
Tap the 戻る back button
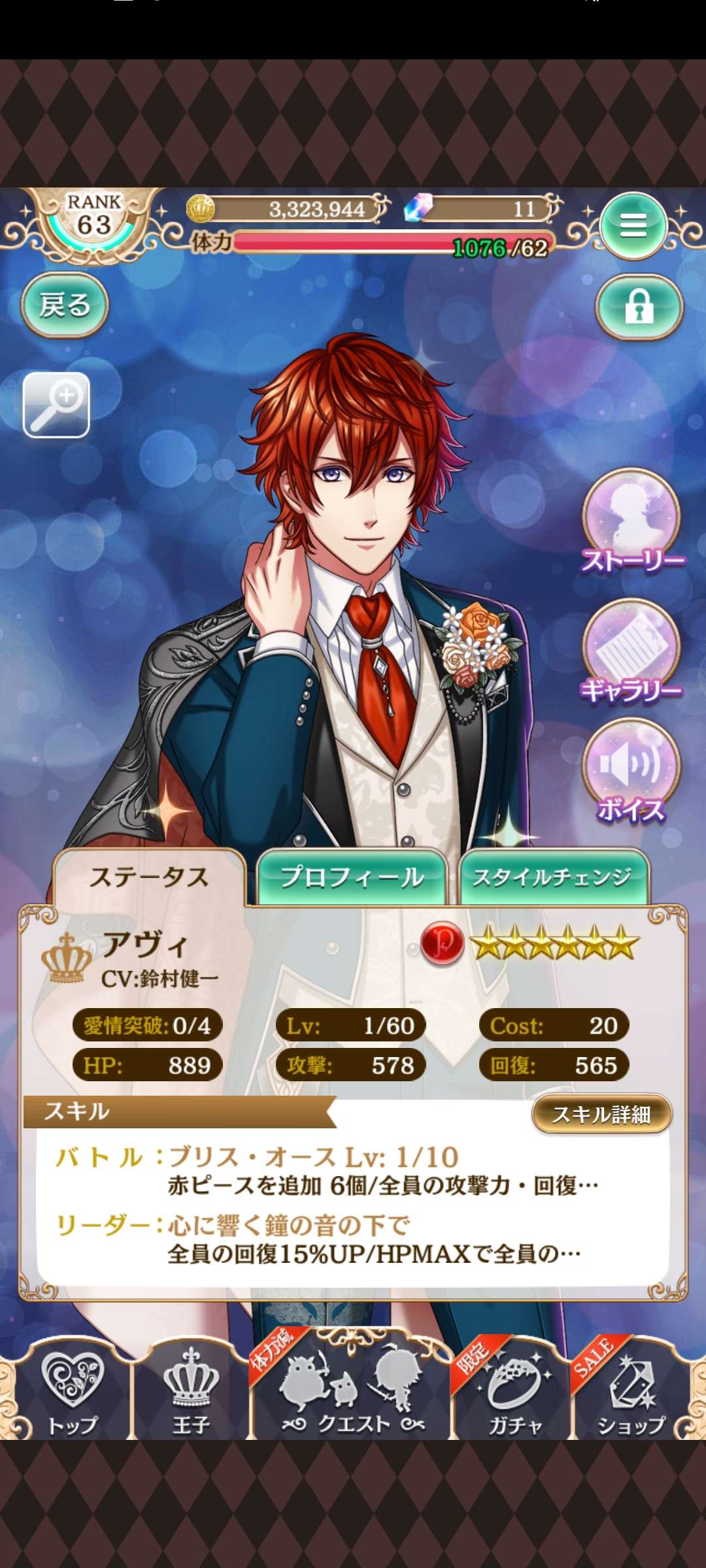pyautogui.click(x=64, y=305)
